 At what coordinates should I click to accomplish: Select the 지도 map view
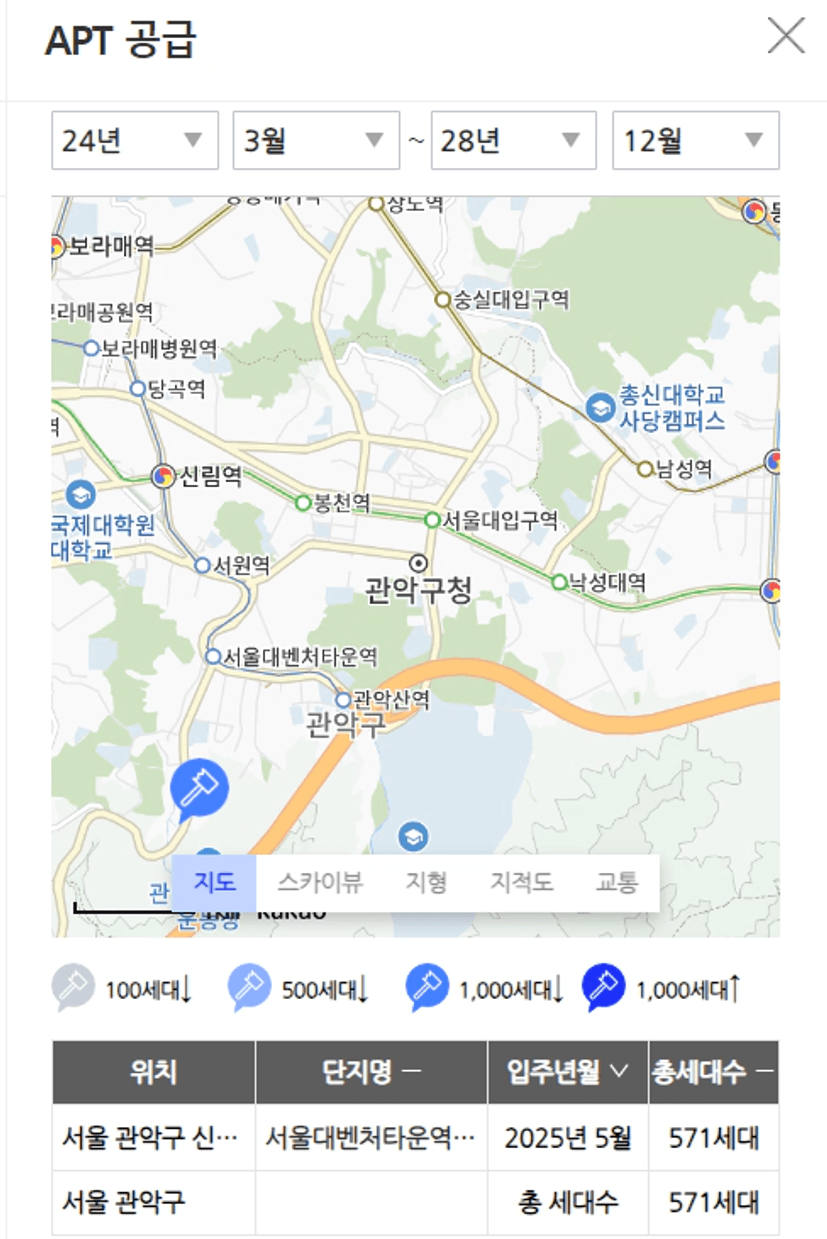tap(214, 883)
